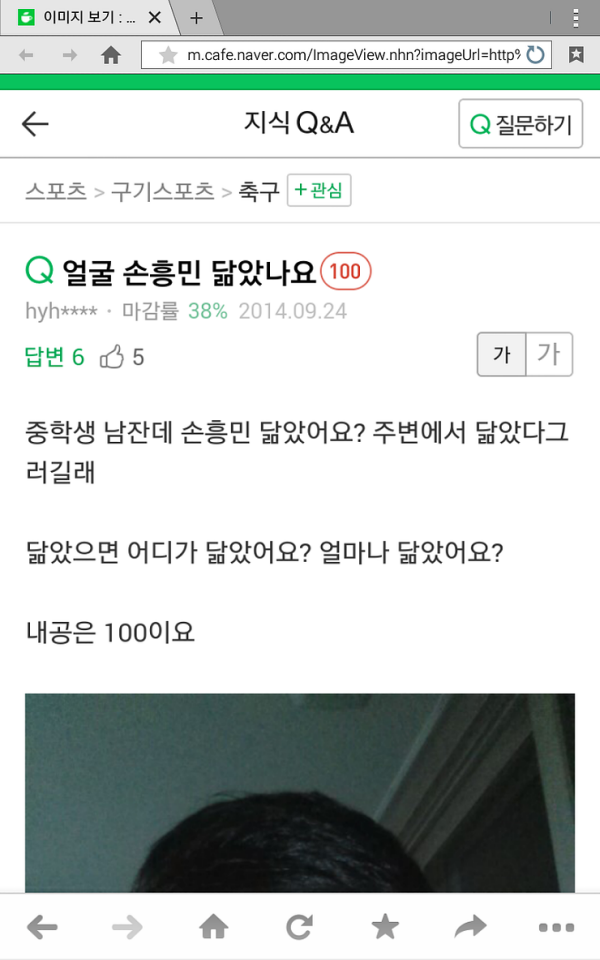
Task: Tap the 질문하기 button
Action: click(520, 125)
